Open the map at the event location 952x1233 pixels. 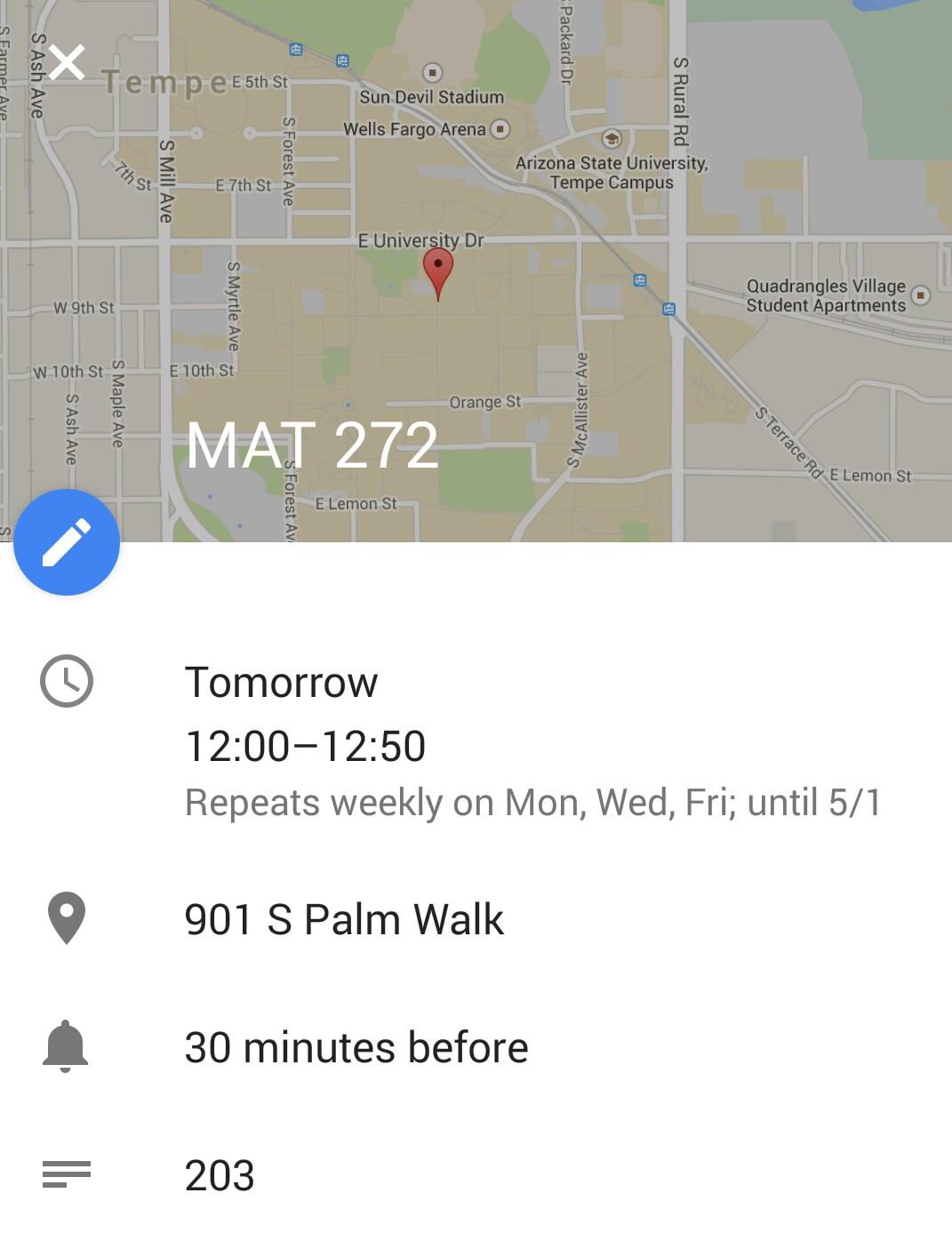(437, 271)
